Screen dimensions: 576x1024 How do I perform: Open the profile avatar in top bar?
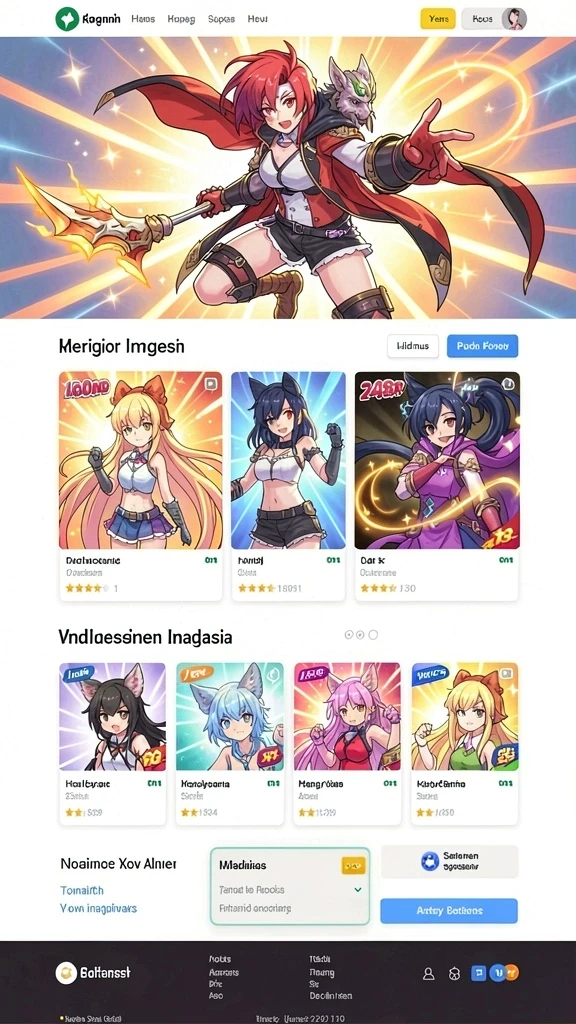click(513, 19)
